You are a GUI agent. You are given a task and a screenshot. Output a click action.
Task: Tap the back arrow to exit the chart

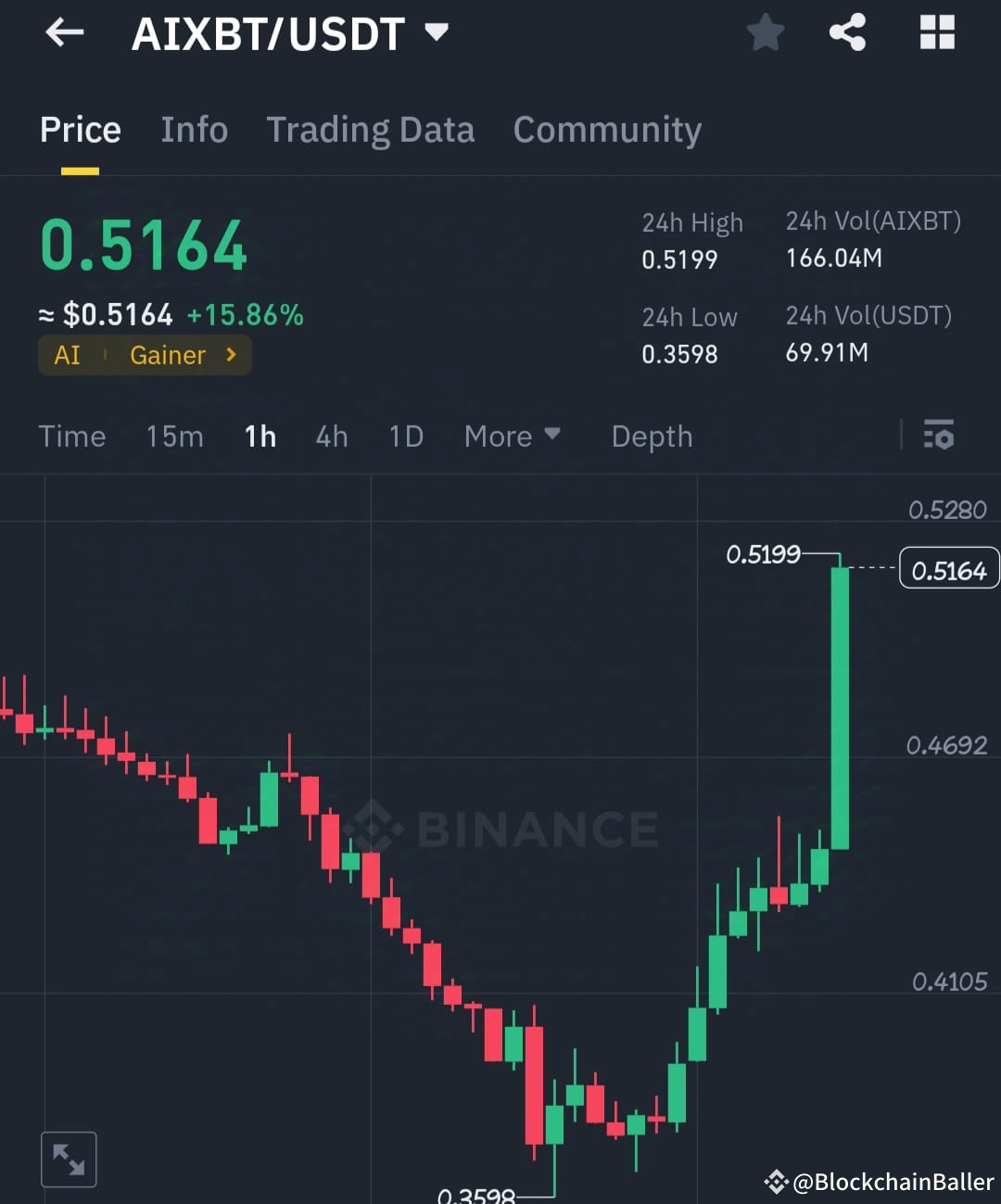pos(63,32)
